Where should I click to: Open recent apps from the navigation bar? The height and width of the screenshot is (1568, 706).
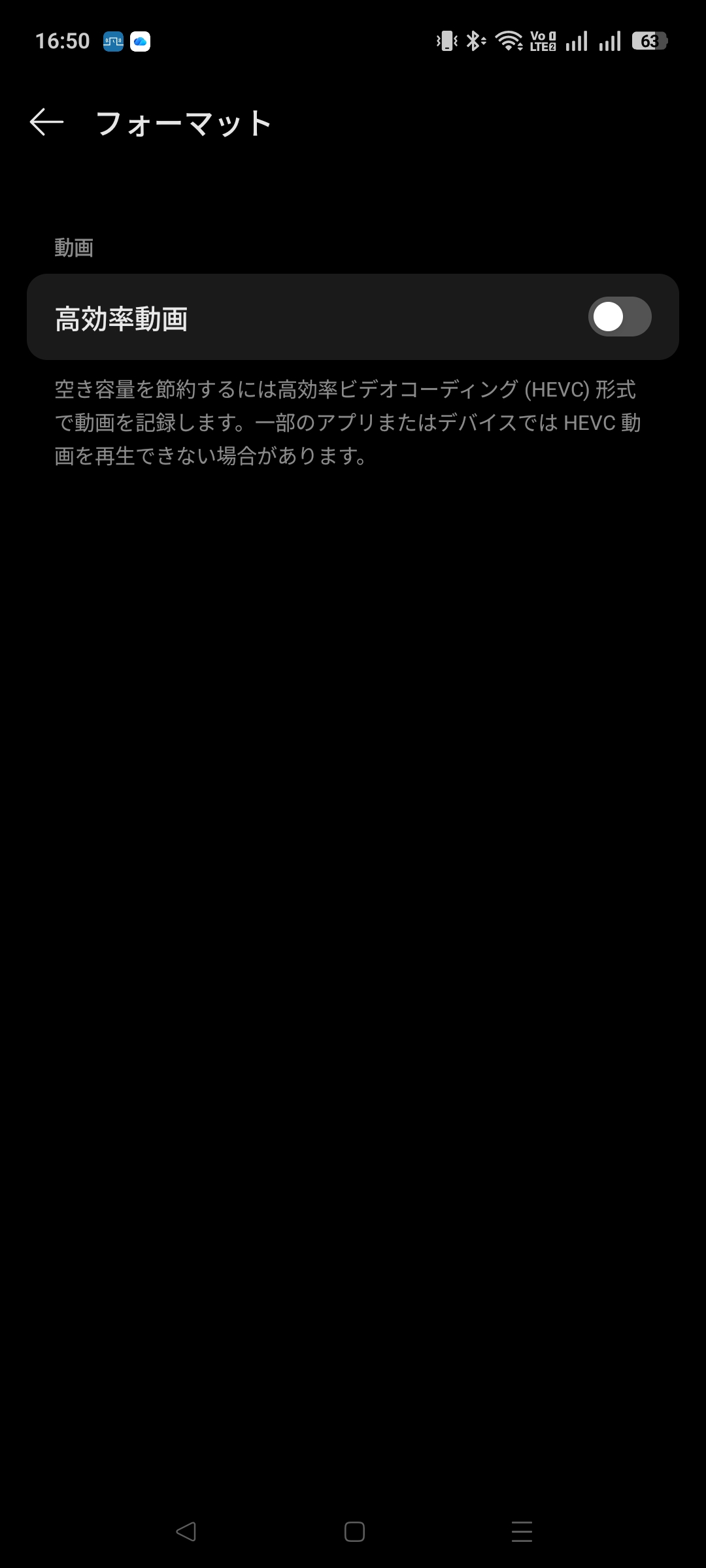click(522, 1531)
